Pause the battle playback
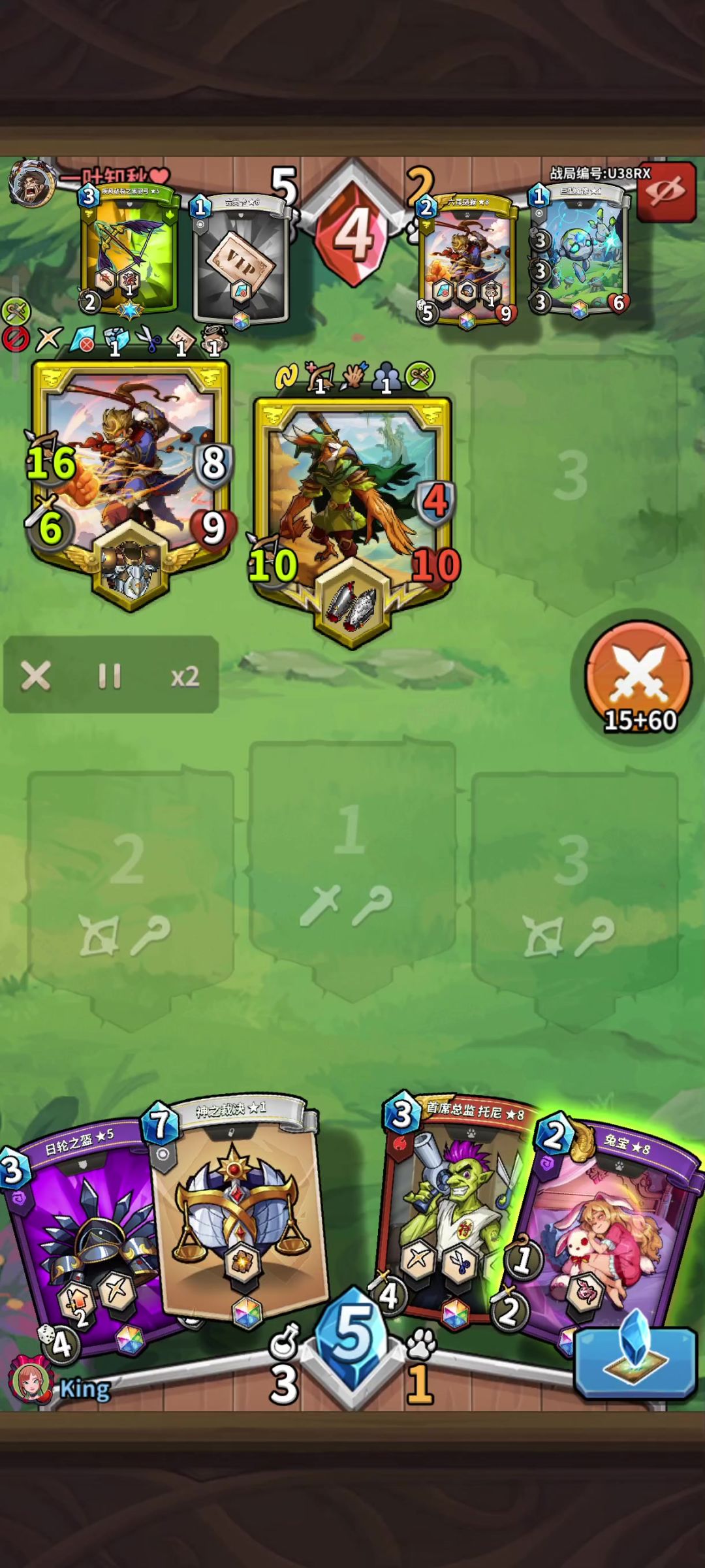The height and width of the screenshot is (1568, 705). click(x=109, y=676)
